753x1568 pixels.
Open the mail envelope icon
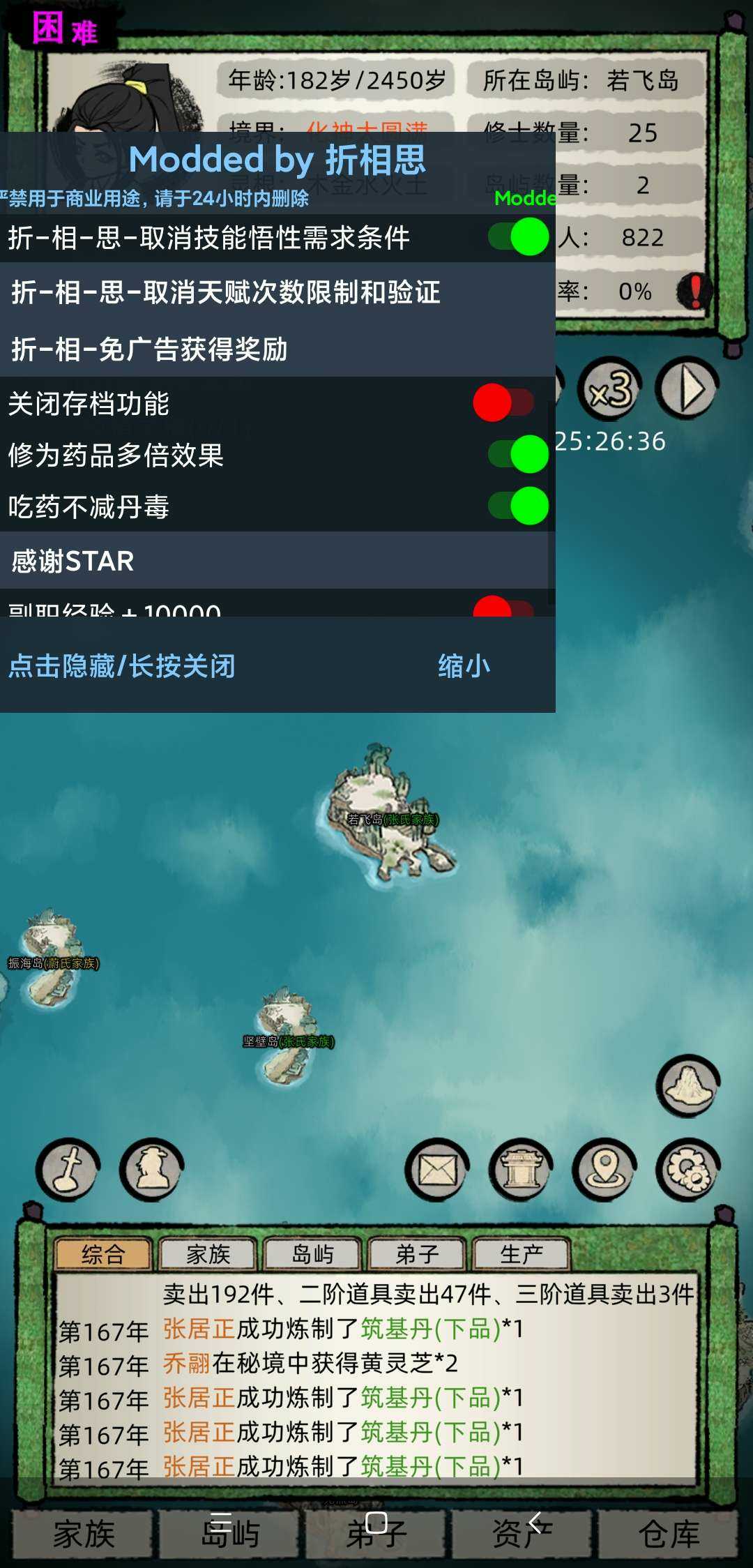pos(437,1170)
